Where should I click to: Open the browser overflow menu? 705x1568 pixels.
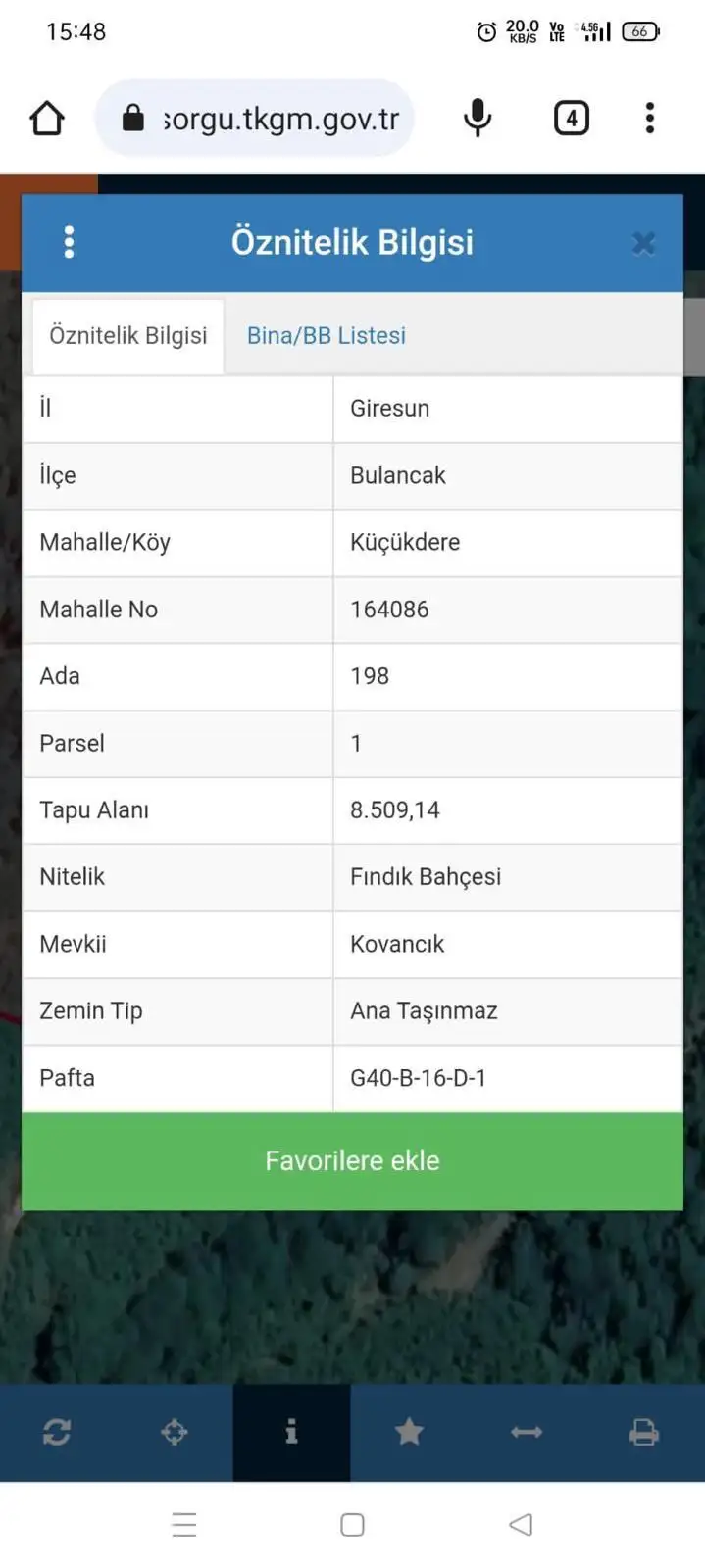click(x=649, y=119)
